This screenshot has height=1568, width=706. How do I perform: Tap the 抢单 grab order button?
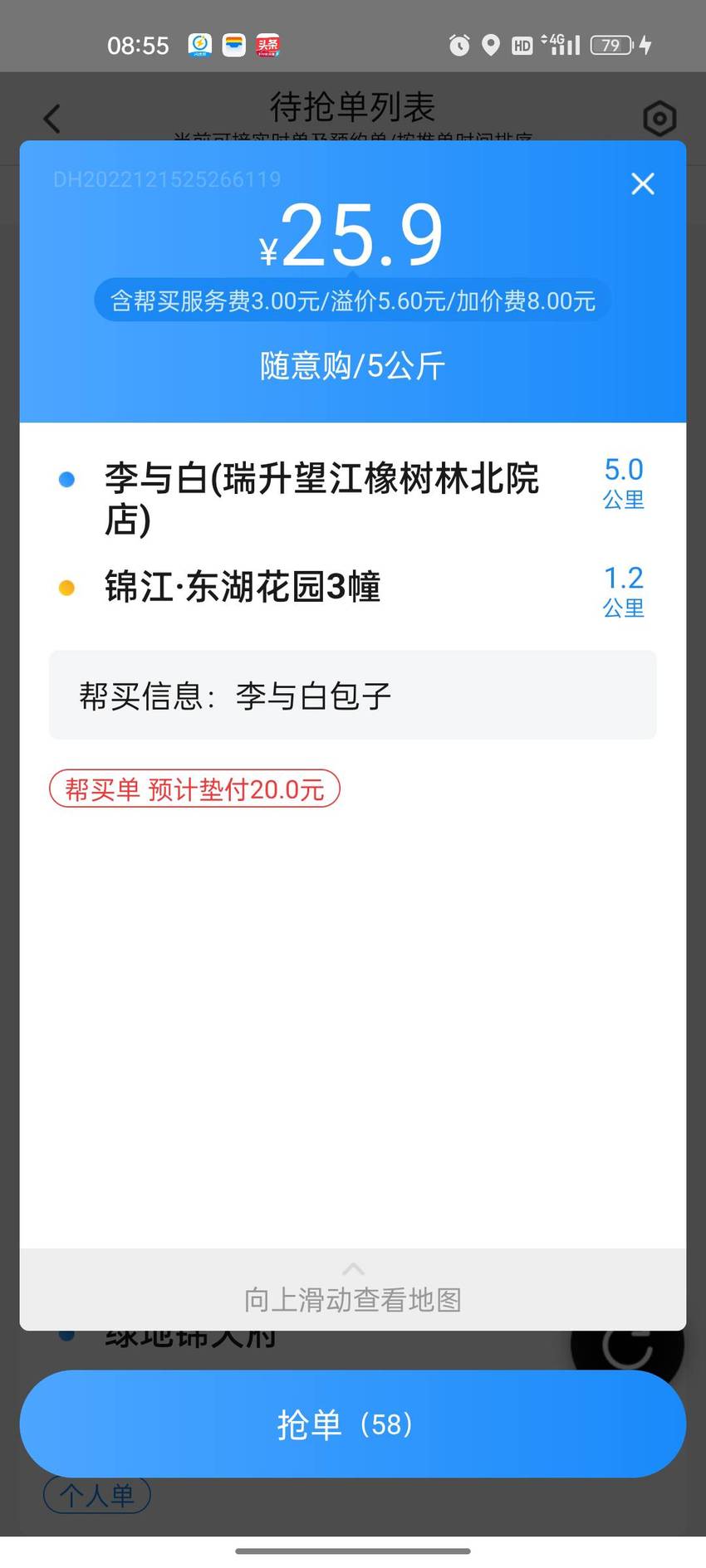[353, 1424]
